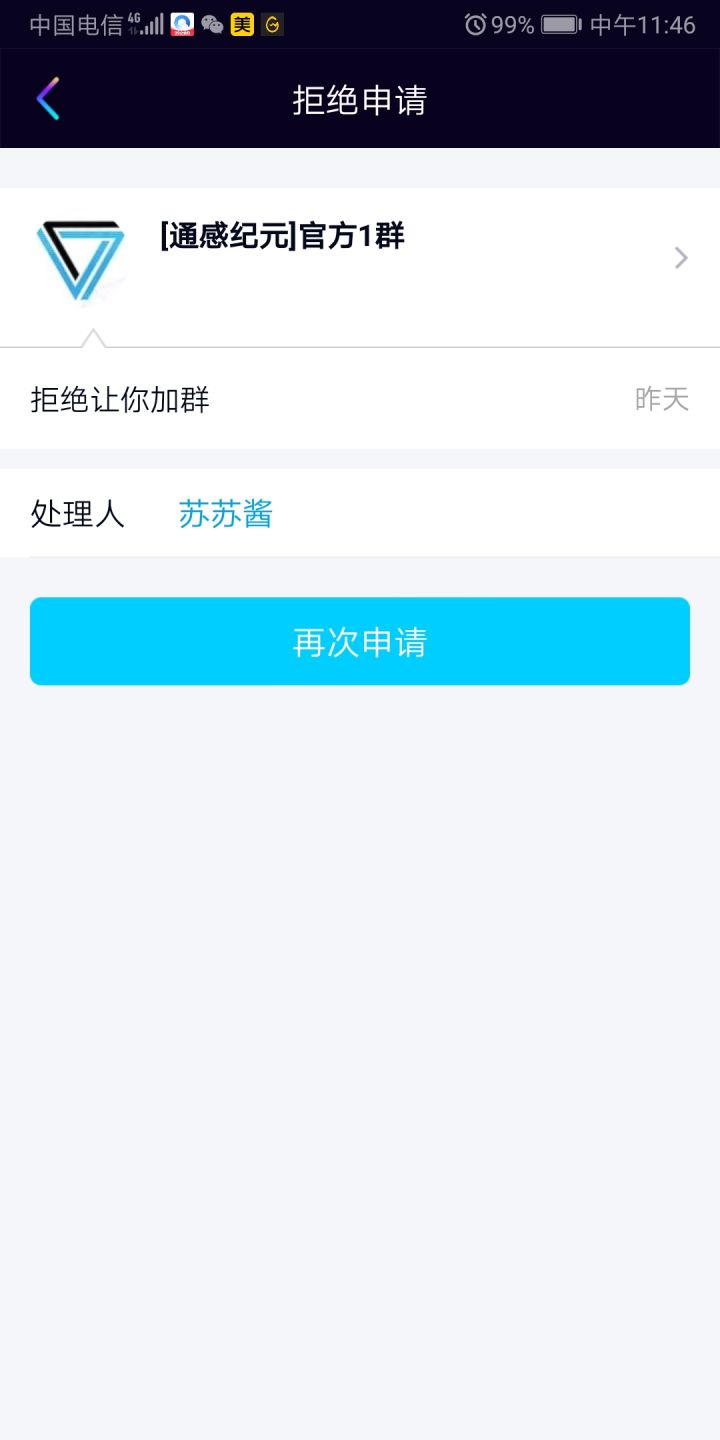
Task: Tap the 拒绝申请 title bar
Action: [x=360, y=99]
